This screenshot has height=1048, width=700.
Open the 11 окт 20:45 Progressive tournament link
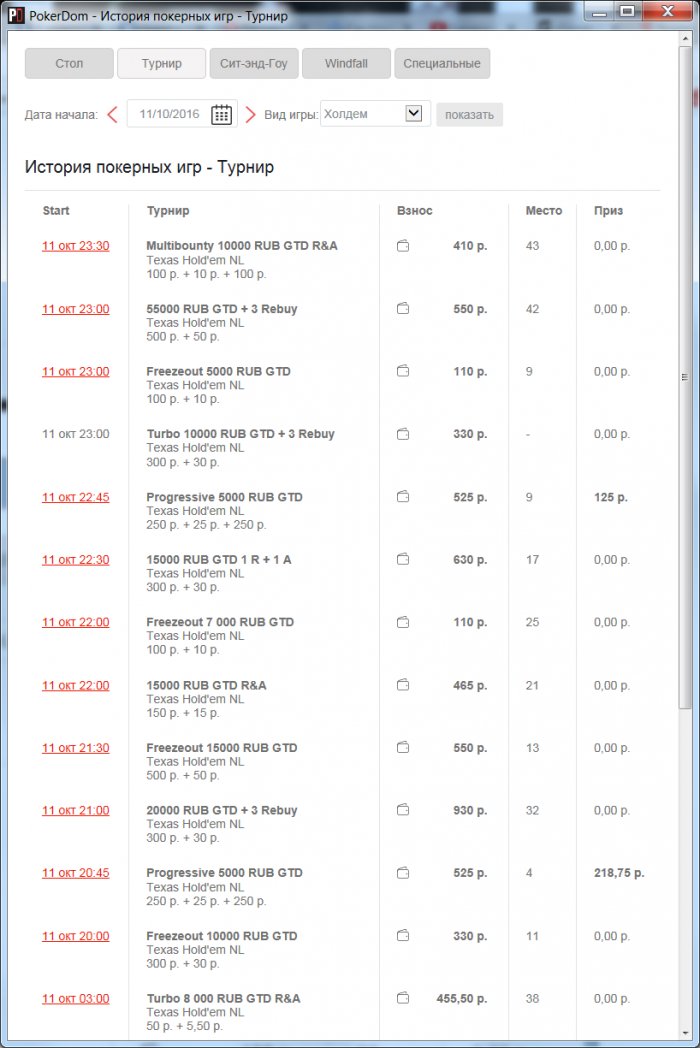click(76, 873)
